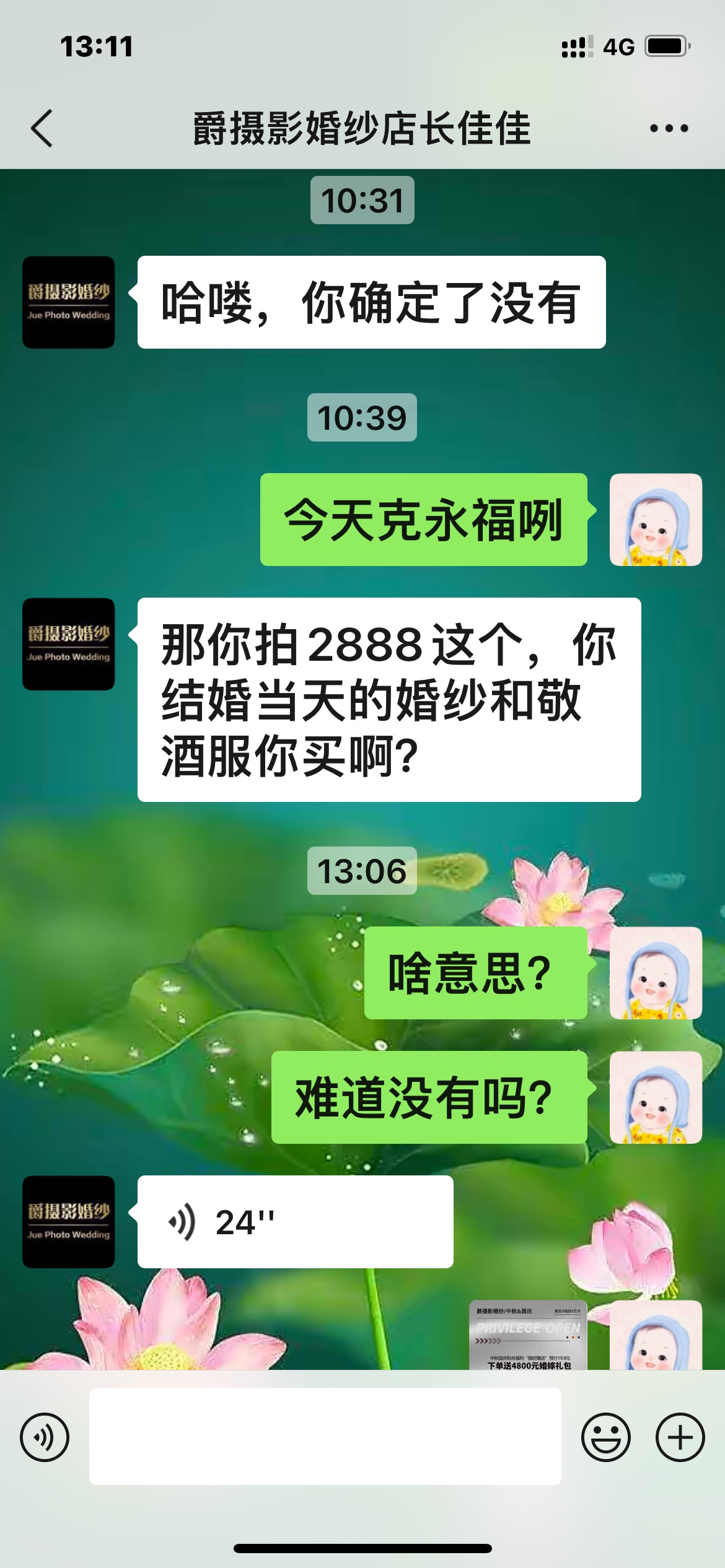The image size is (725, 1568).
Task: Open the chat info three-dot menu
Action: (x=669, y=128)
